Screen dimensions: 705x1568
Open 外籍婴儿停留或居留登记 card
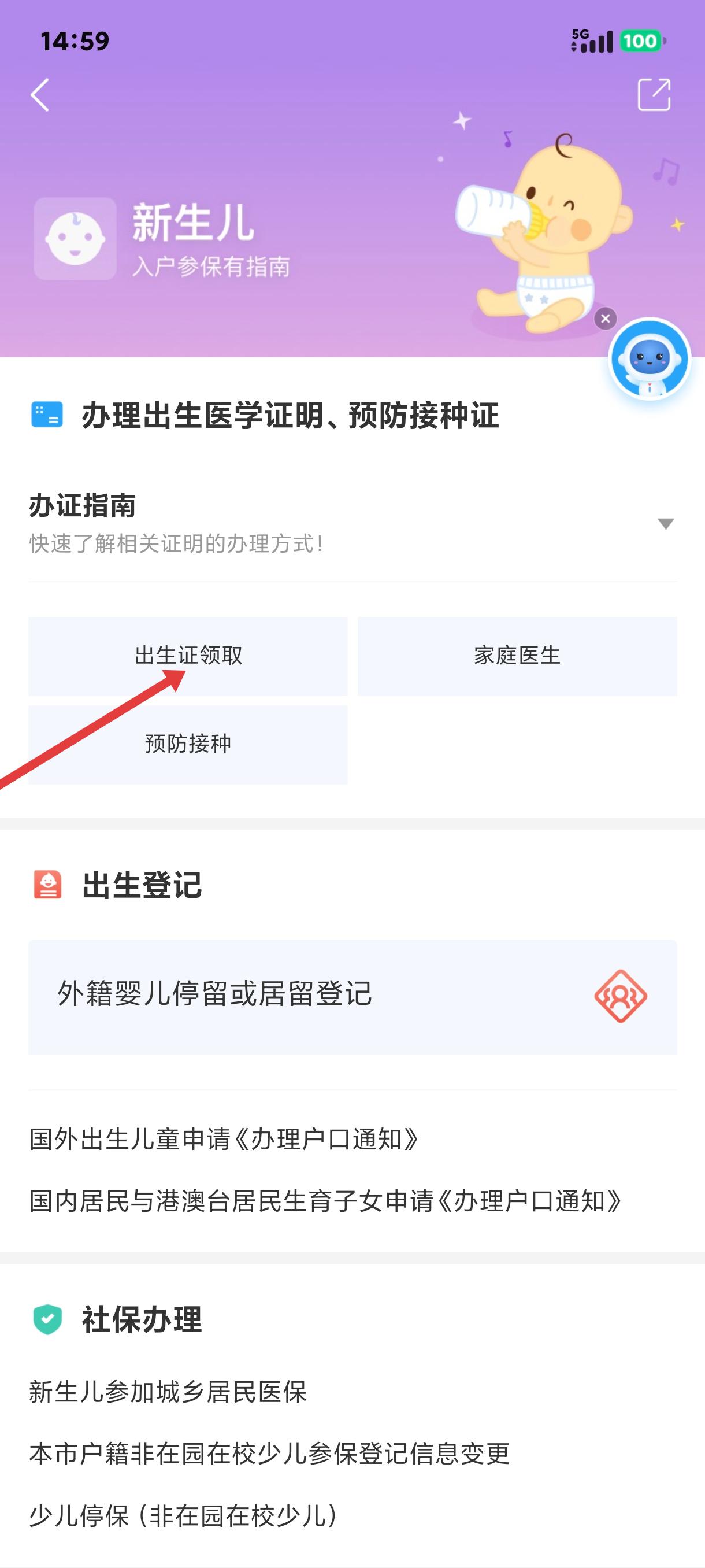click(x=352, y=996)
